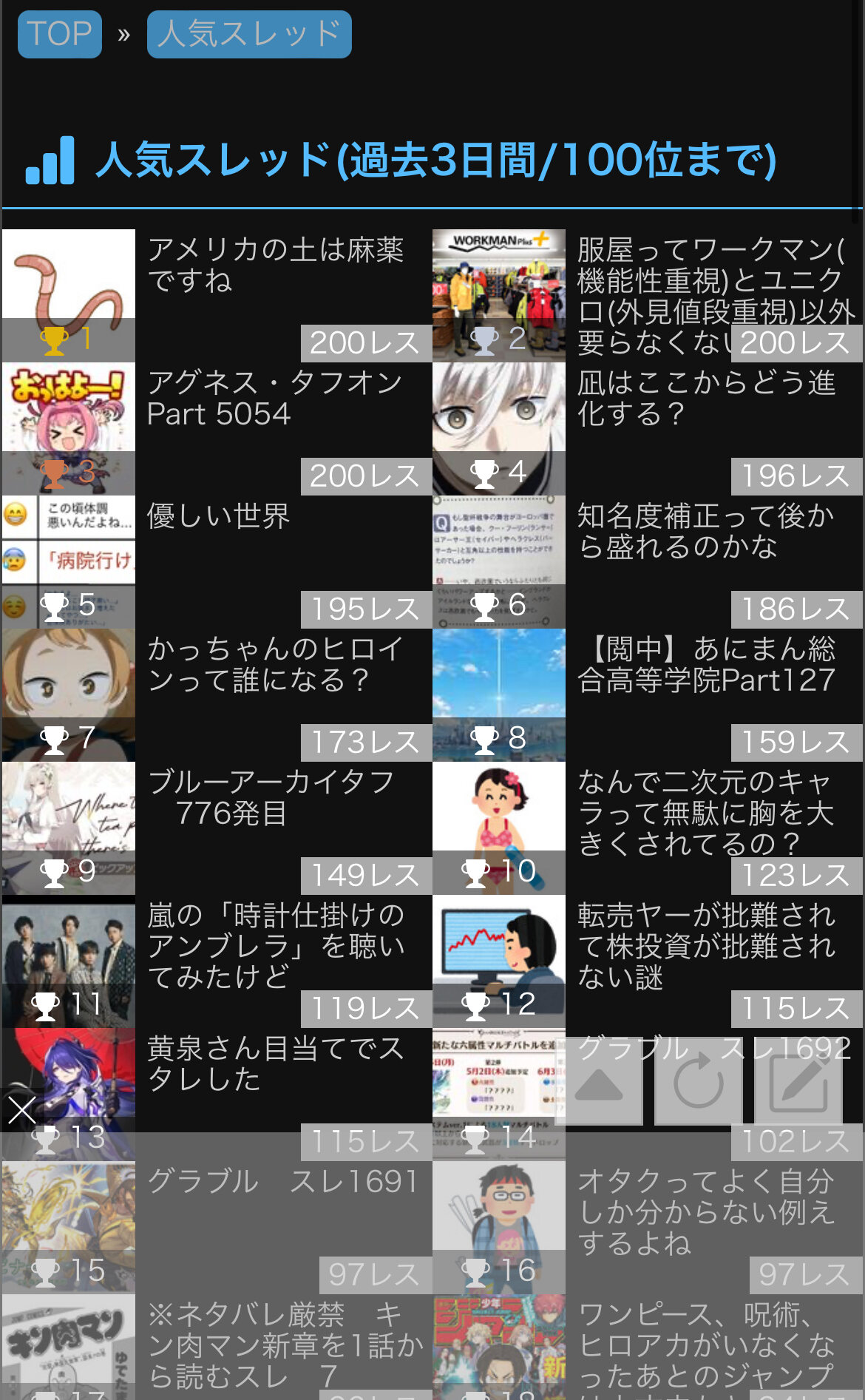Open the ワークマン and ユニクロ clothing thread

(647, 295)
